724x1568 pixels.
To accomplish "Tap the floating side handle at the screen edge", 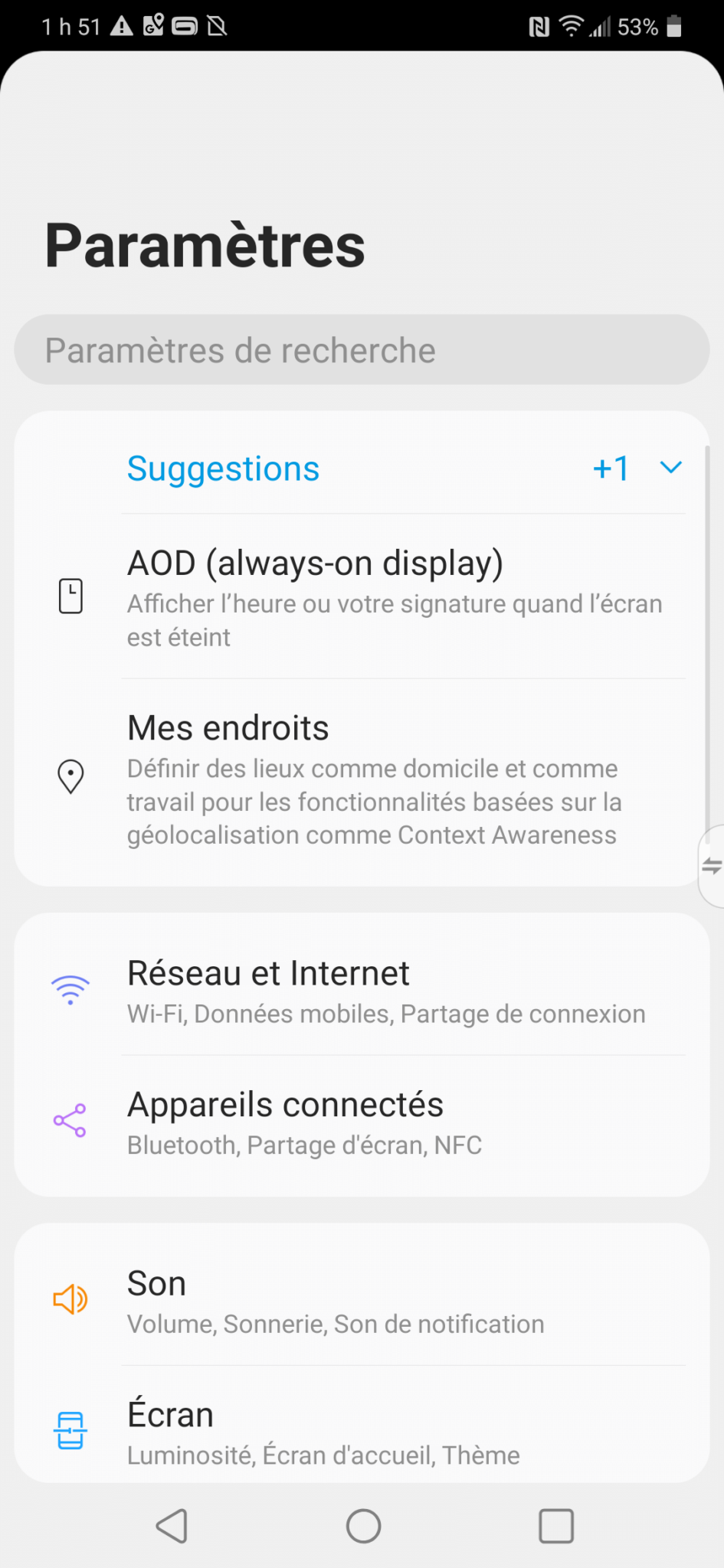I will coord(712,866).
